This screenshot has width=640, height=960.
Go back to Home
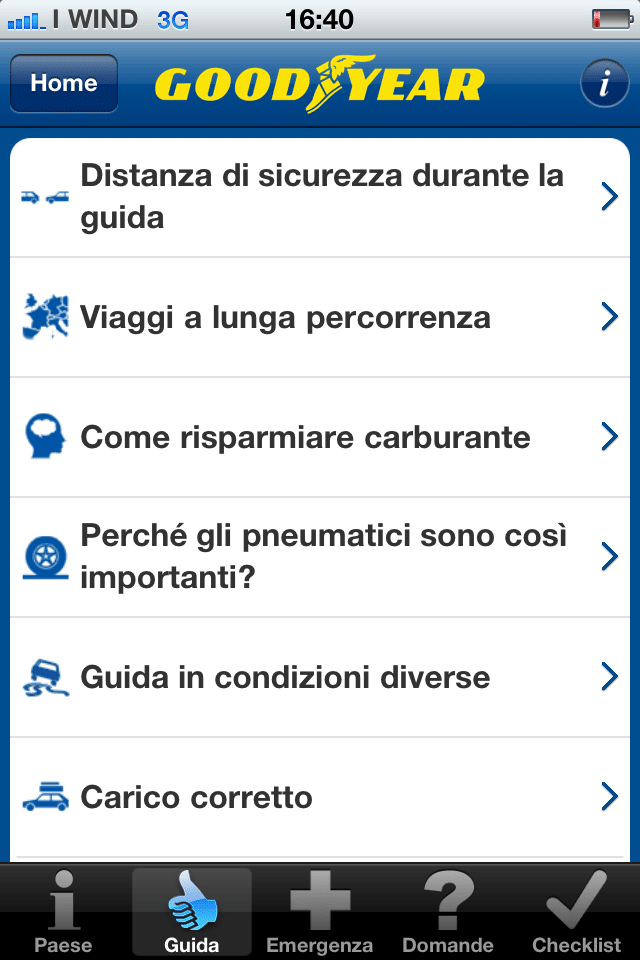coord(64,84)
